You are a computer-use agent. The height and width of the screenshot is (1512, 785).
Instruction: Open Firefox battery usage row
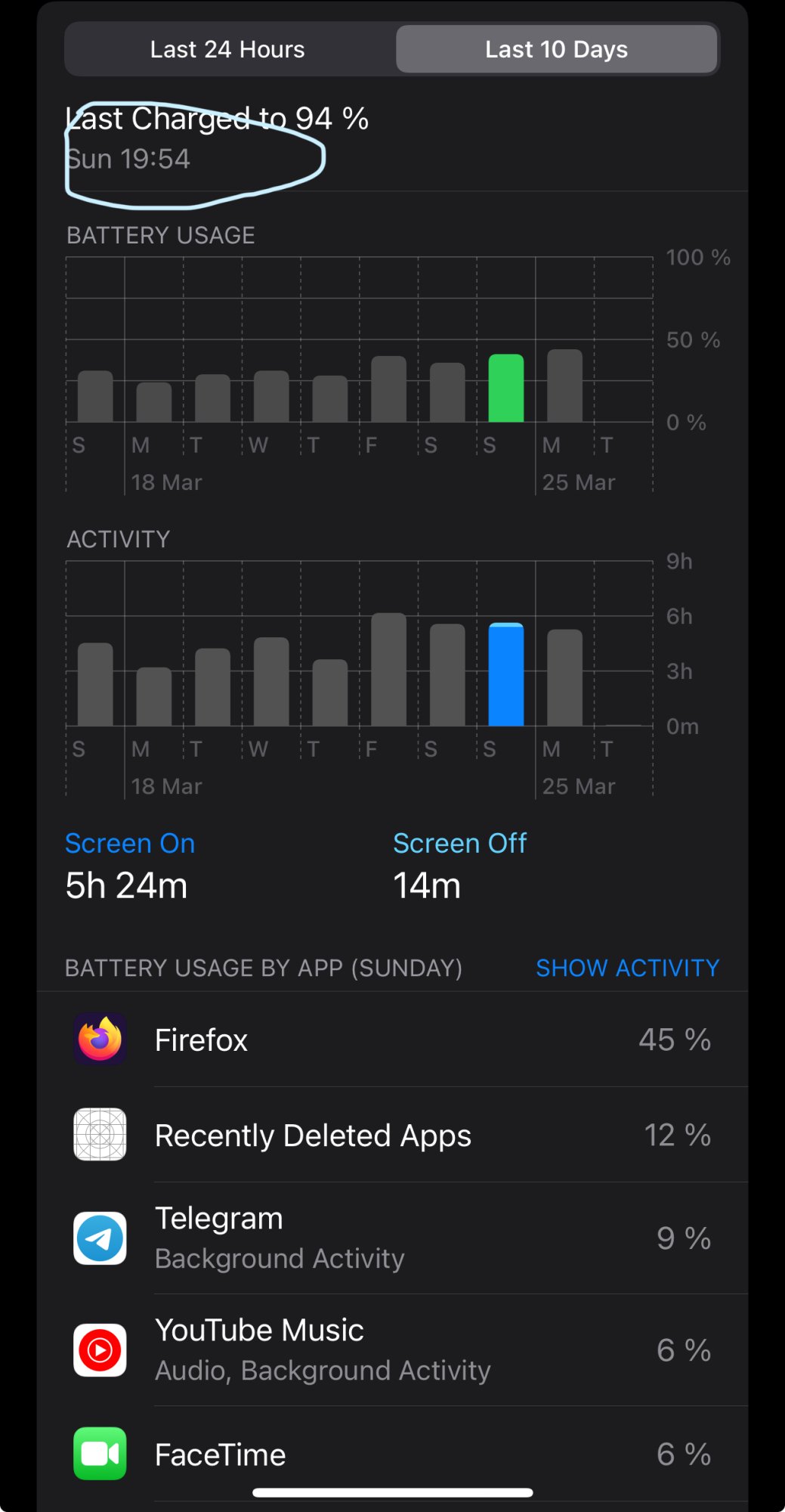[x=393, y=1040]
